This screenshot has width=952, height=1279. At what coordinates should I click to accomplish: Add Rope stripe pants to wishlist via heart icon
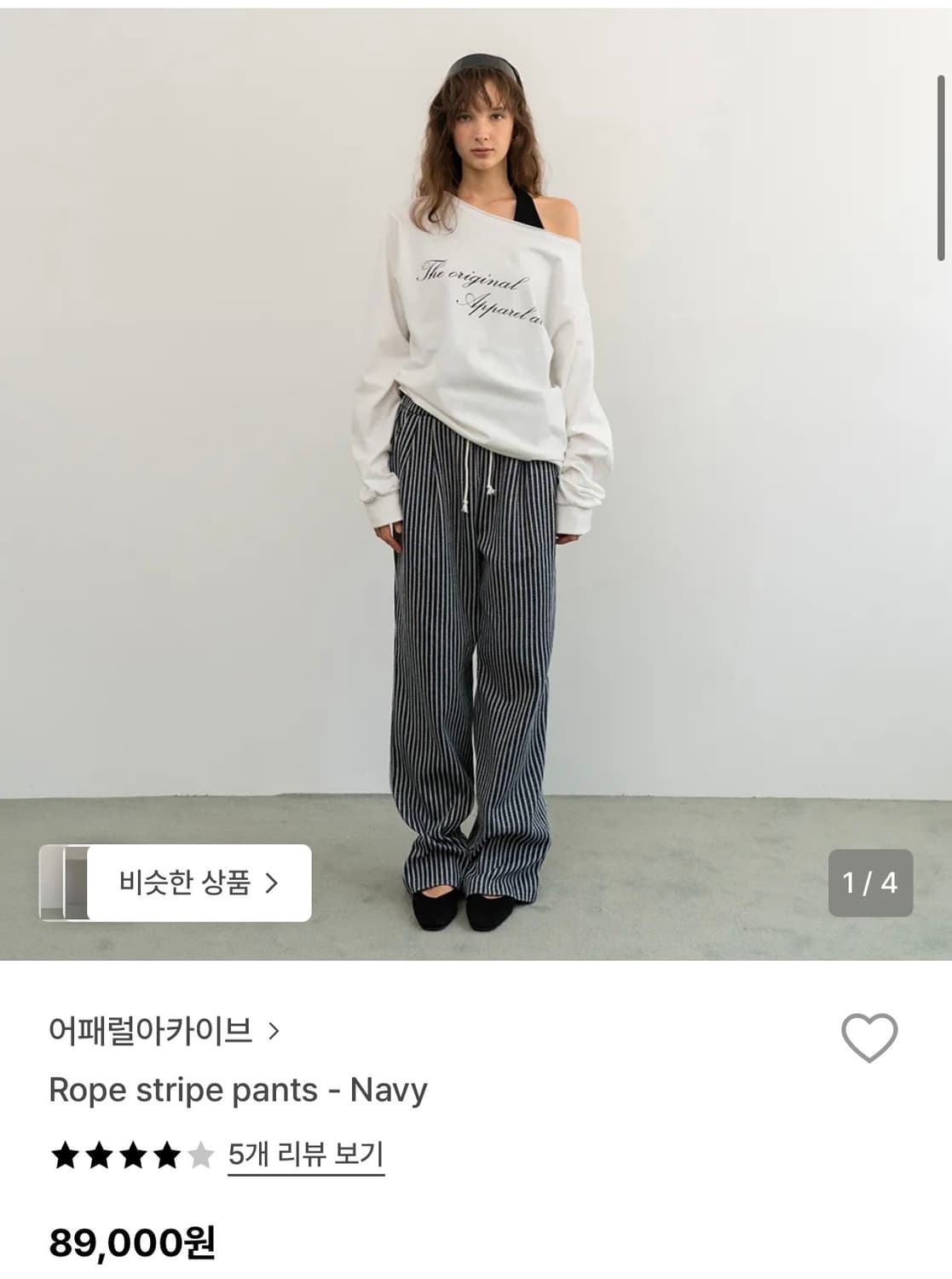[871, 1036]
